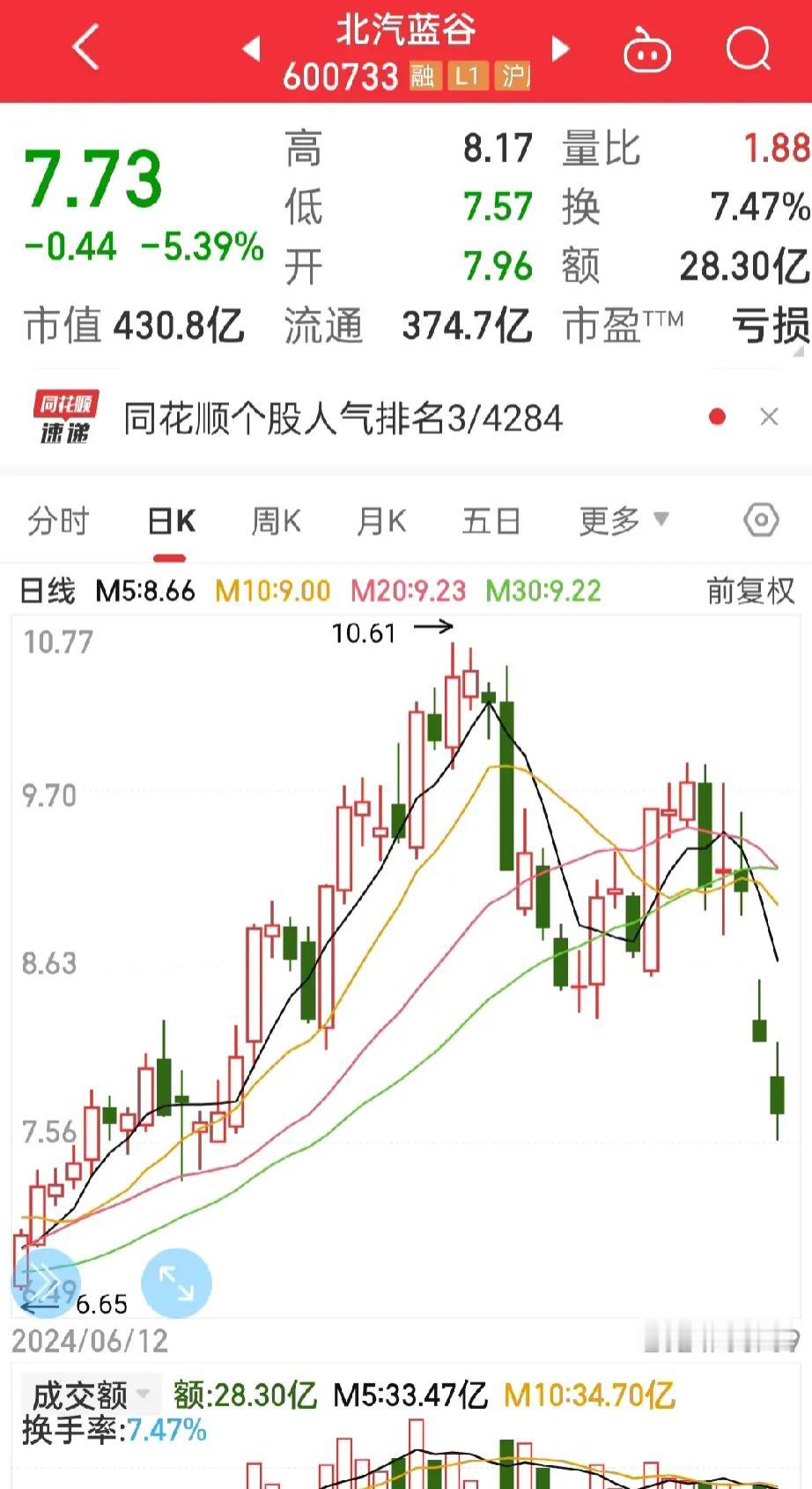Viewport: 812px width, 1489px height.
Task: Open 同花顺个股人气排名 news banner
Action: 343,419
